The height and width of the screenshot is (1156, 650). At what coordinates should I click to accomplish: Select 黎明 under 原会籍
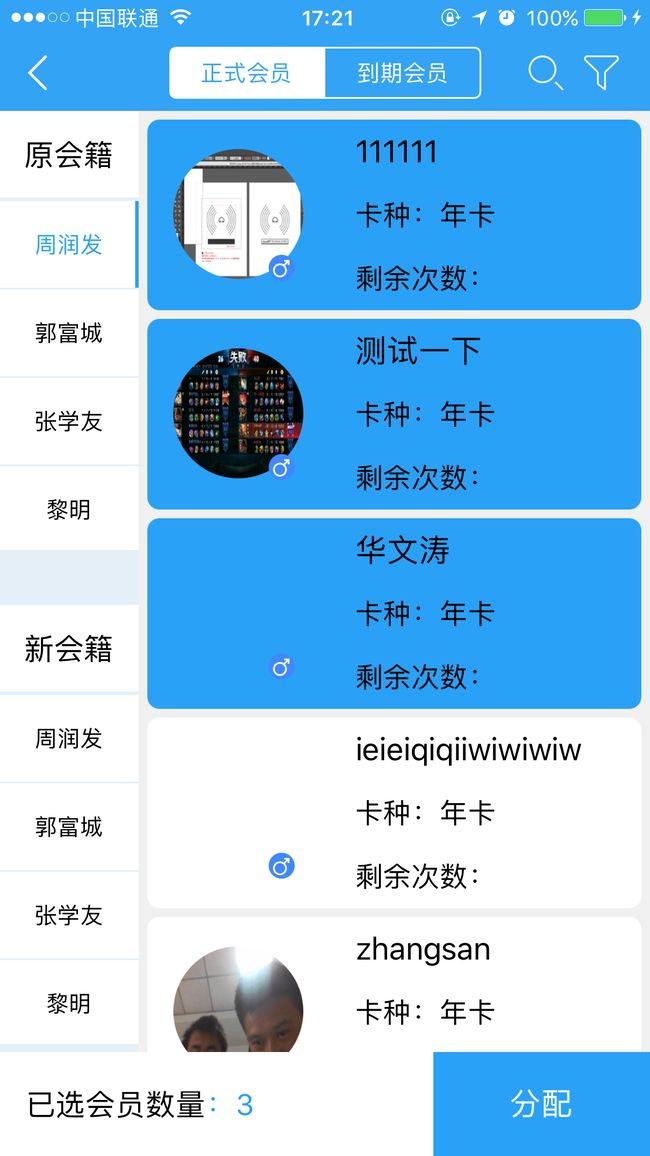pyautogui.click(x=69, y=509)
